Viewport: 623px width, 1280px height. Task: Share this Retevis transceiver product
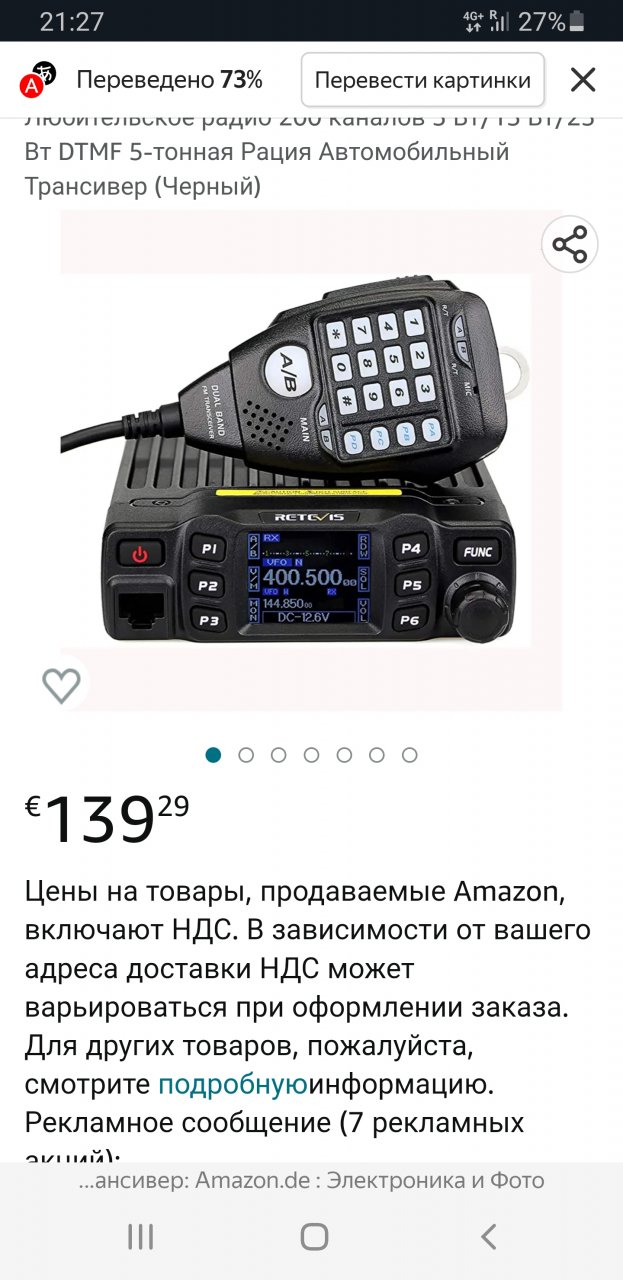(570, 245)
